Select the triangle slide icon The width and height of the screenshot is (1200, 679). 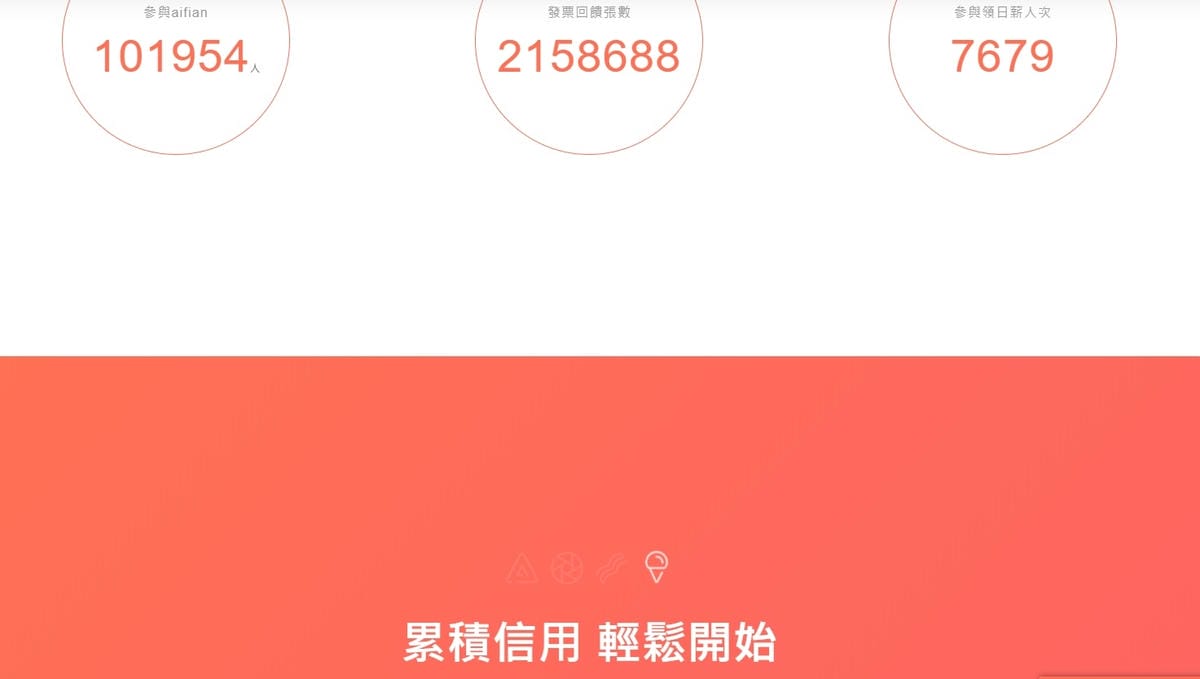click(x=521, y=569)
